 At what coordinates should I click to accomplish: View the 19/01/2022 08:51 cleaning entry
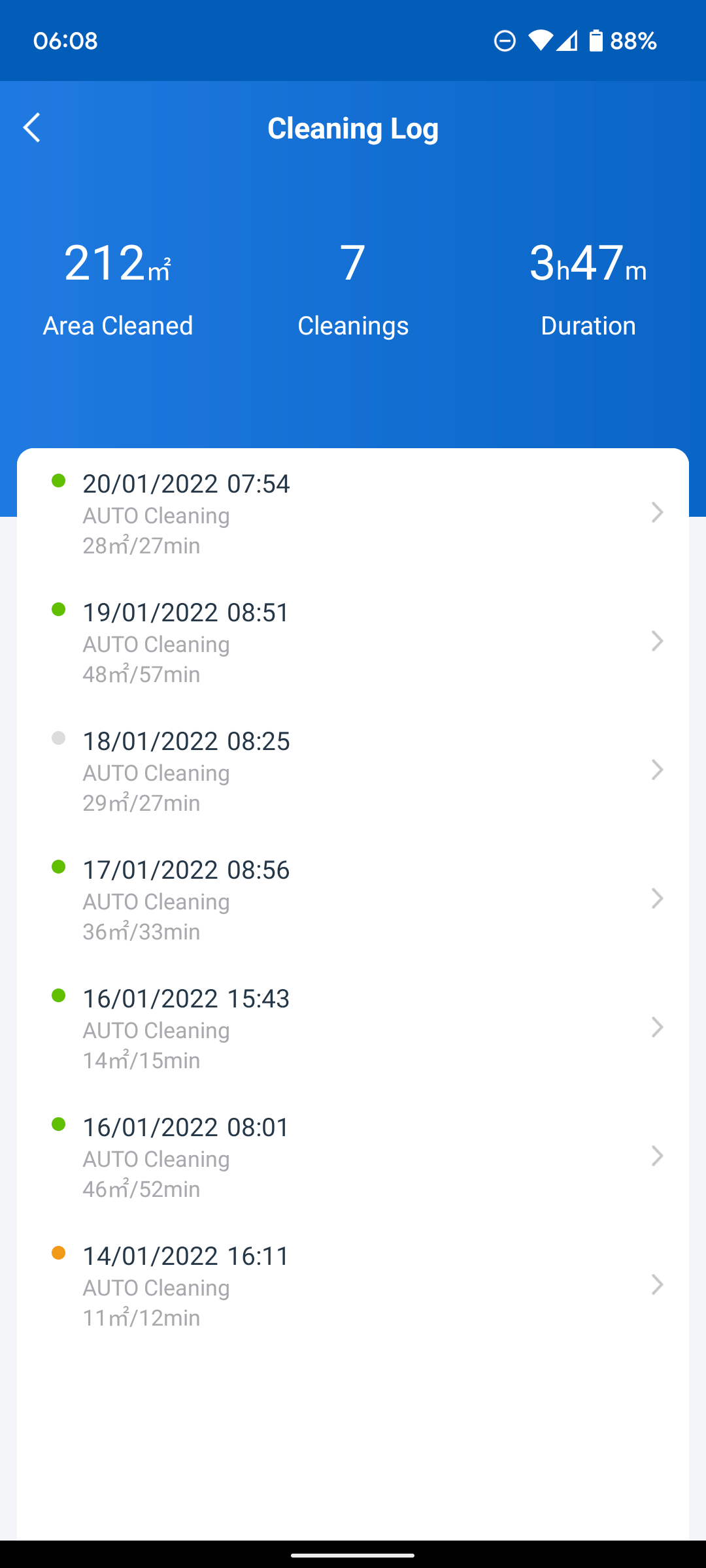pyautogui.click(x=353, y=642)
